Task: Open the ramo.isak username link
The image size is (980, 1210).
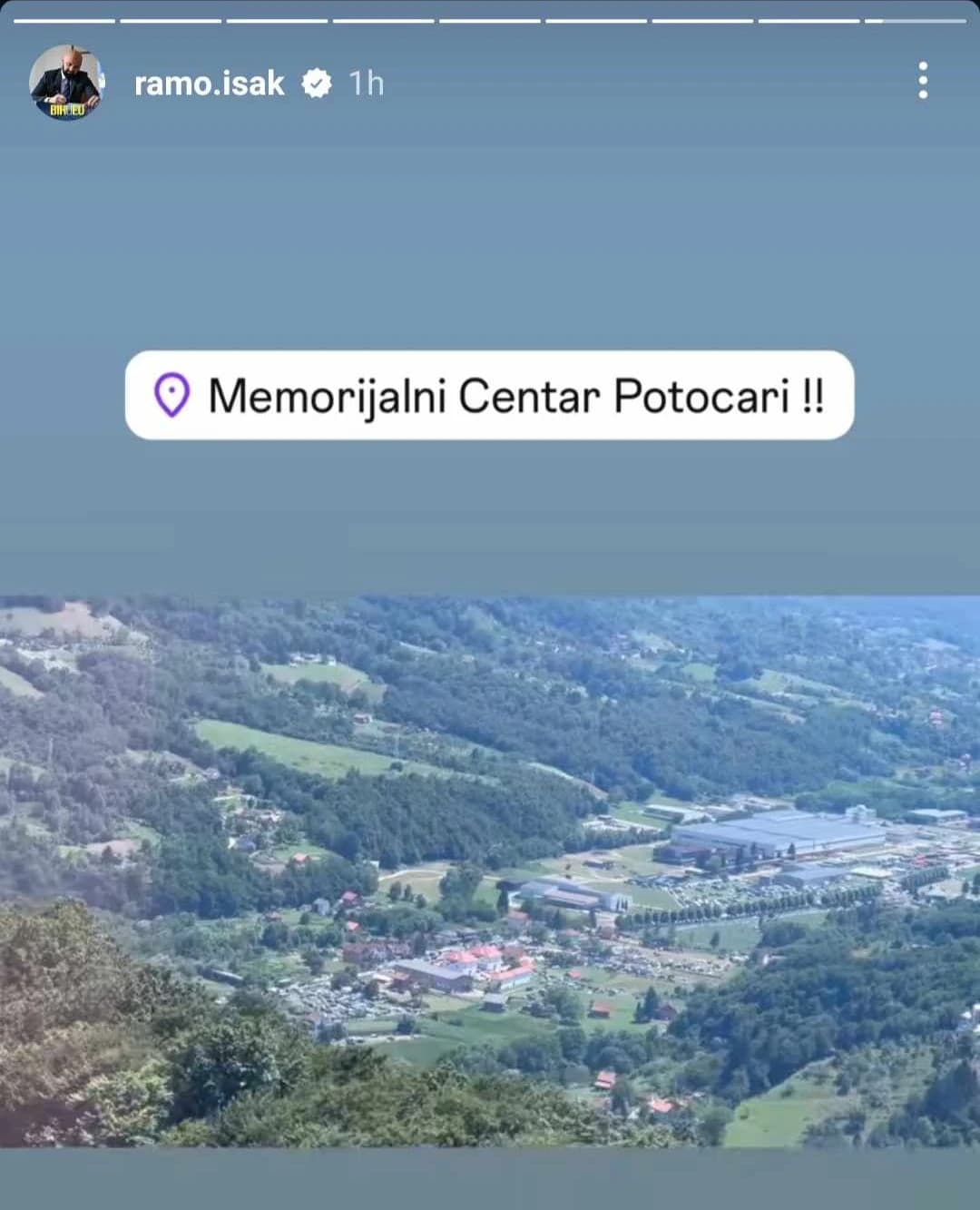Action: pos(209,84)
